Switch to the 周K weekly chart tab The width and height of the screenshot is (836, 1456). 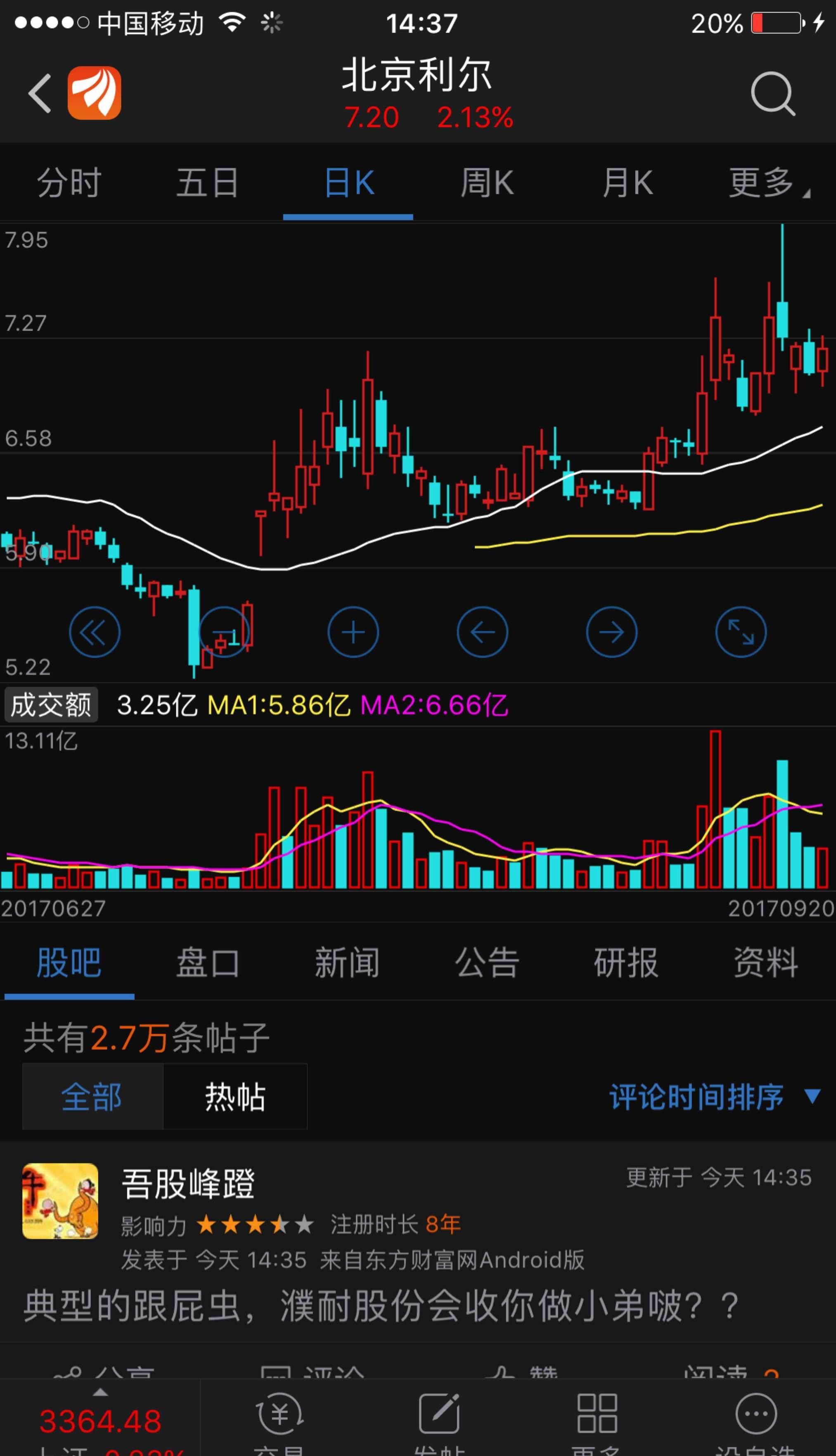click(487, 183)
